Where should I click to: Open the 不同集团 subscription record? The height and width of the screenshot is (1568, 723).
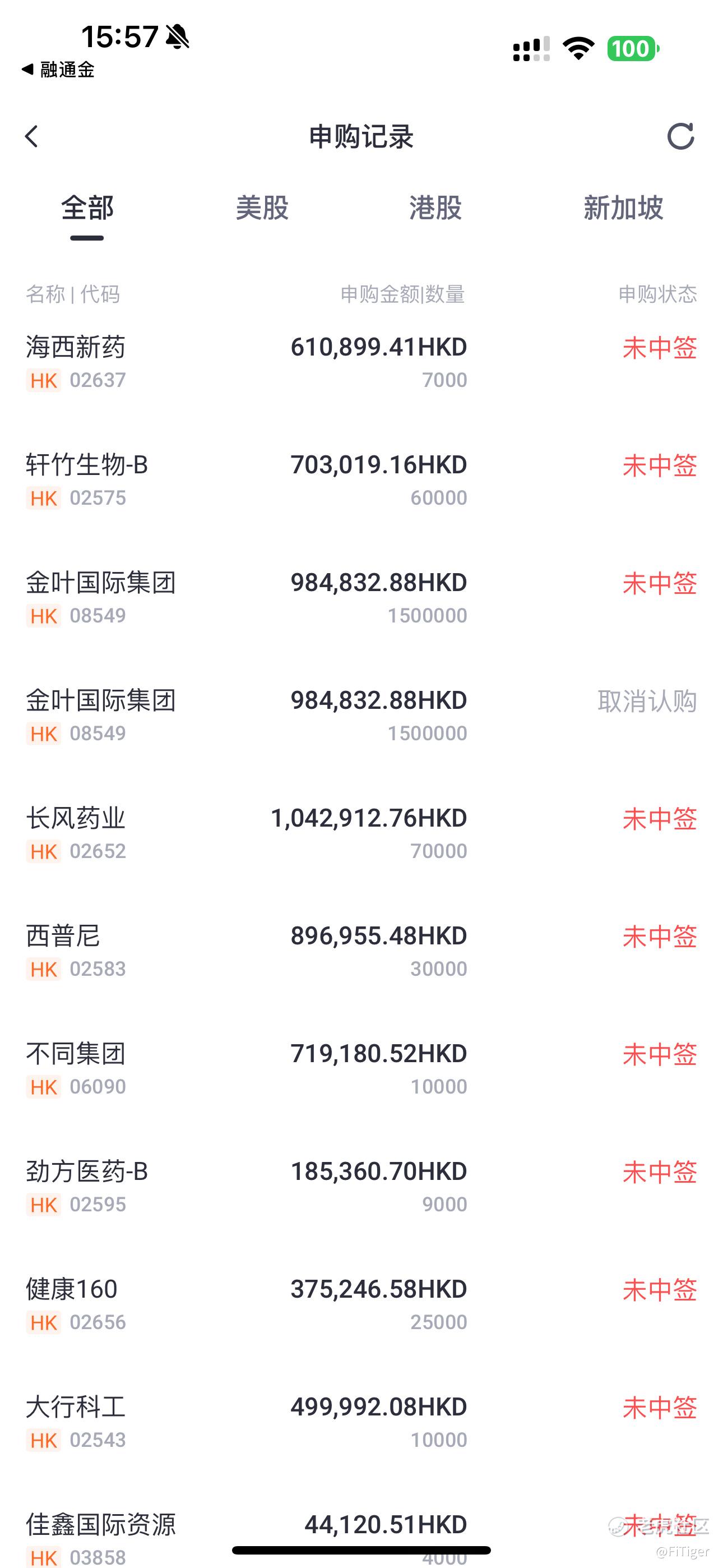click(x=361, y=1069)
